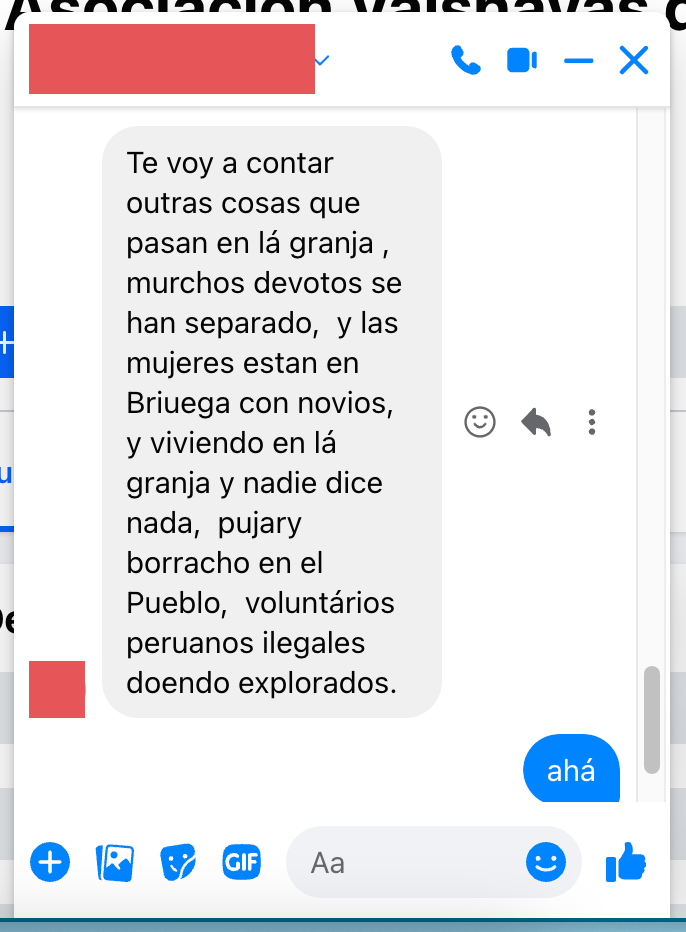Attach a photo or file
This screenshot has height=932, width=686.
(114, 861)
